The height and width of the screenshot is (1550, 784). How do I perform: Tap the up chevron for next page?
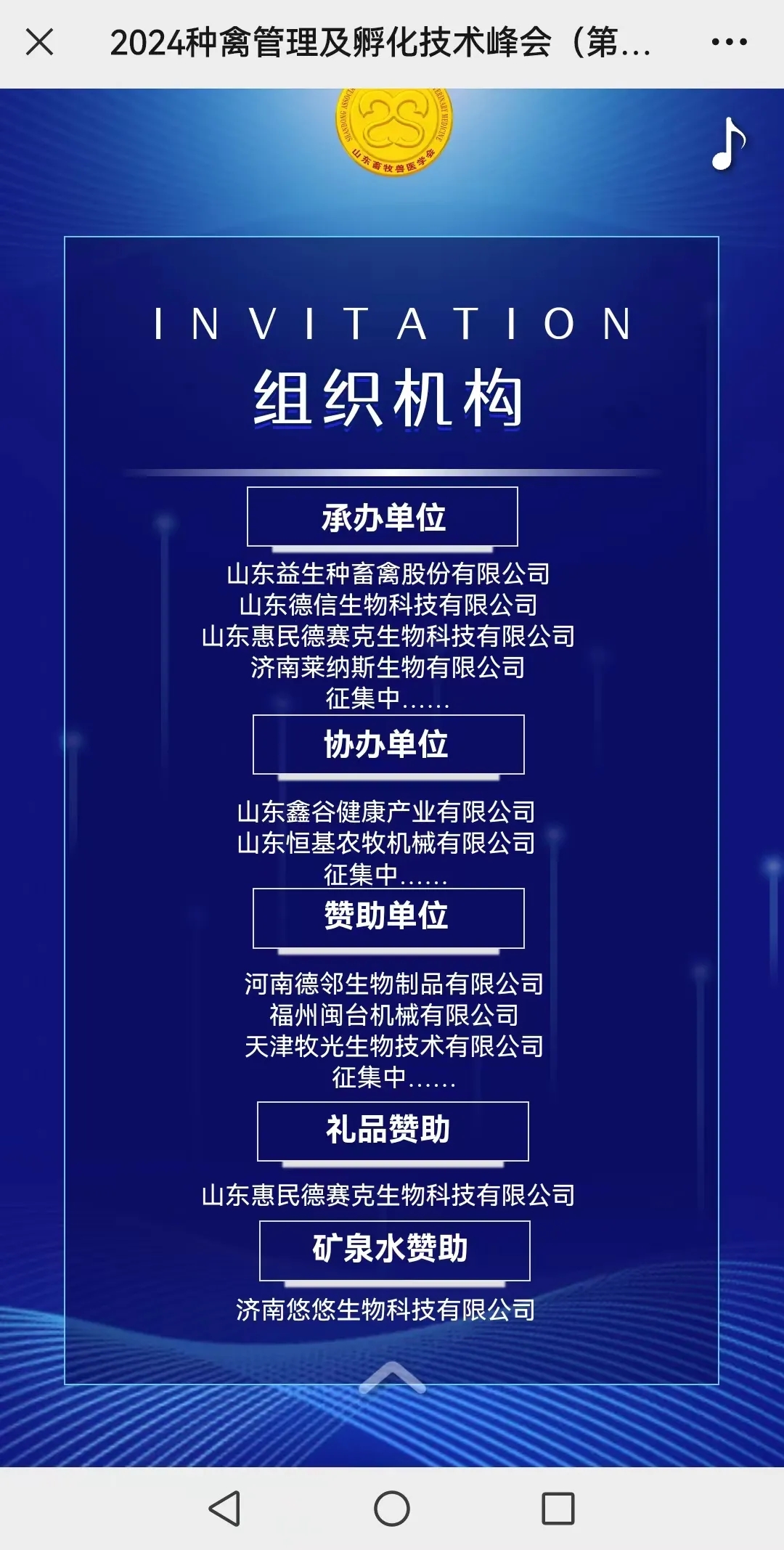point(392,1378)
